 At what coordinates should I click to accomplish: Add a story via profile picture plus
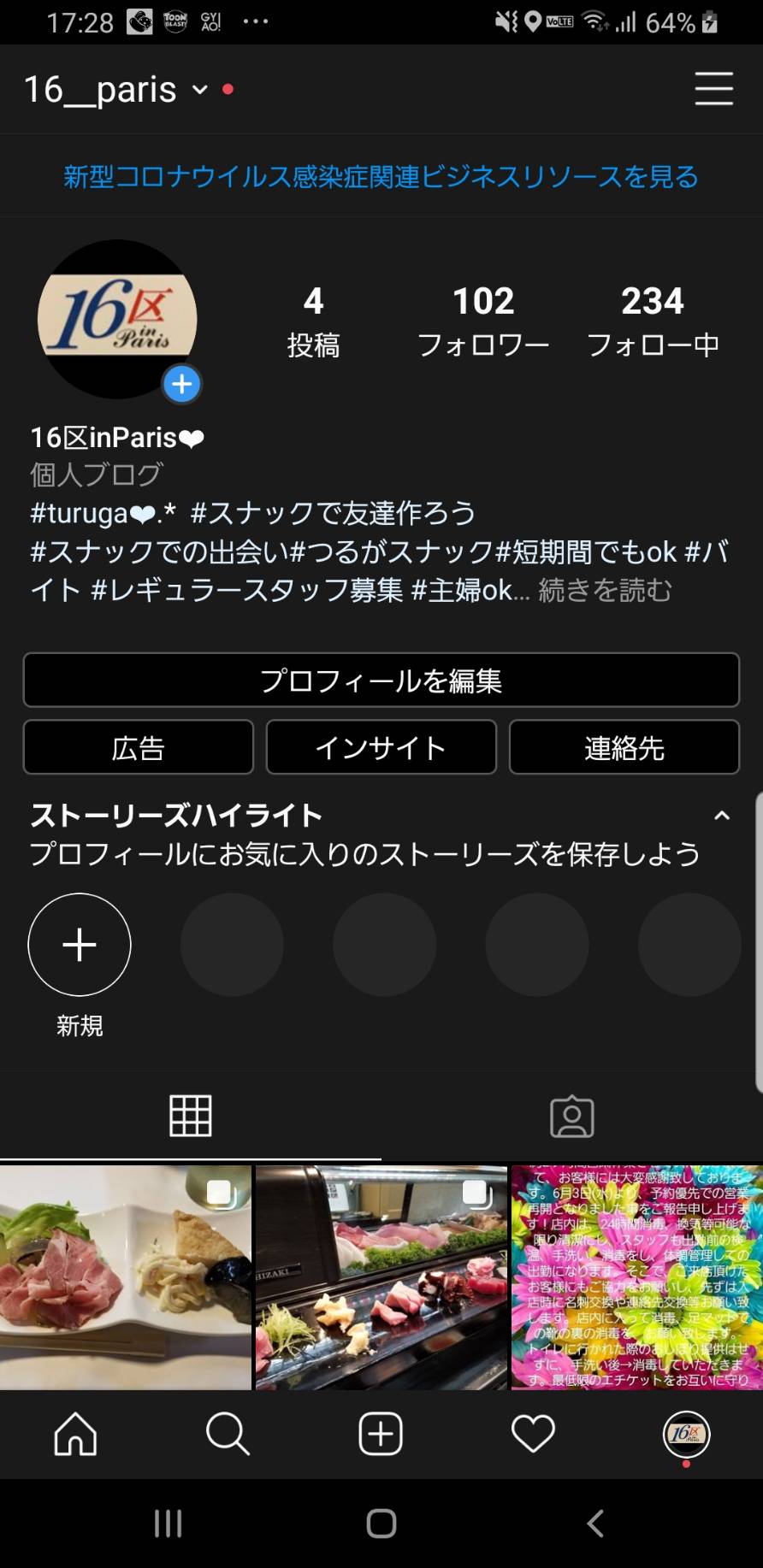click(x=182, y=385)
